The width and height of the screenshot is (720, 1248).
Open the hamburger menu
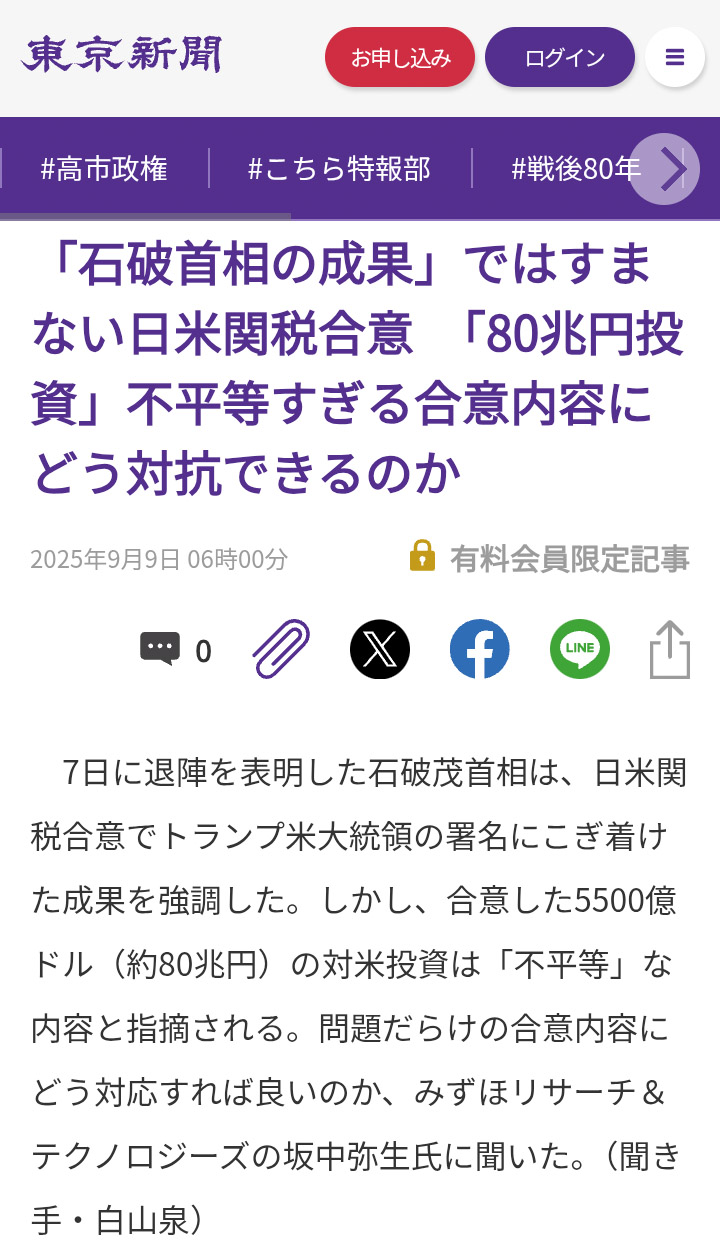pyautogui.click(x=675, y=57)
